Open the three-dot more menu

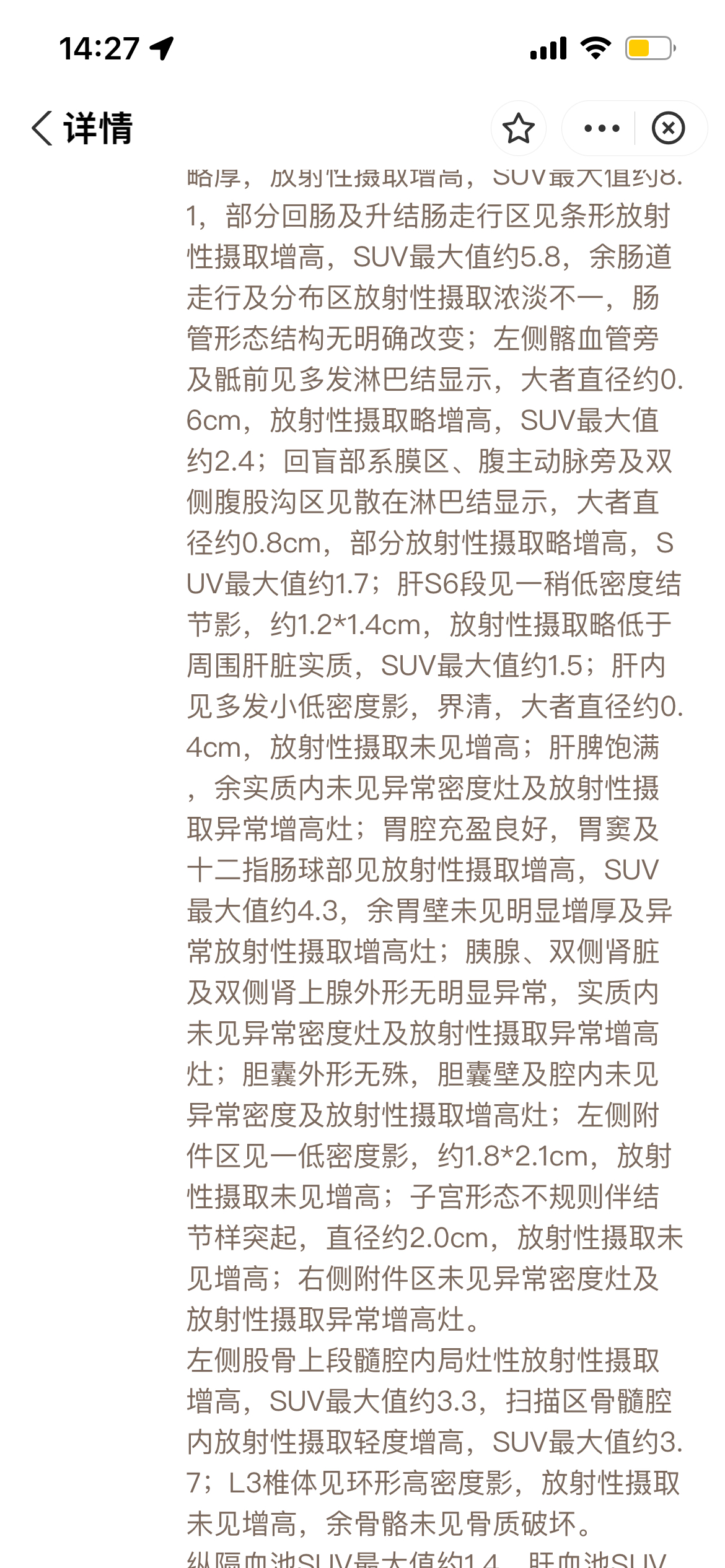602,128
